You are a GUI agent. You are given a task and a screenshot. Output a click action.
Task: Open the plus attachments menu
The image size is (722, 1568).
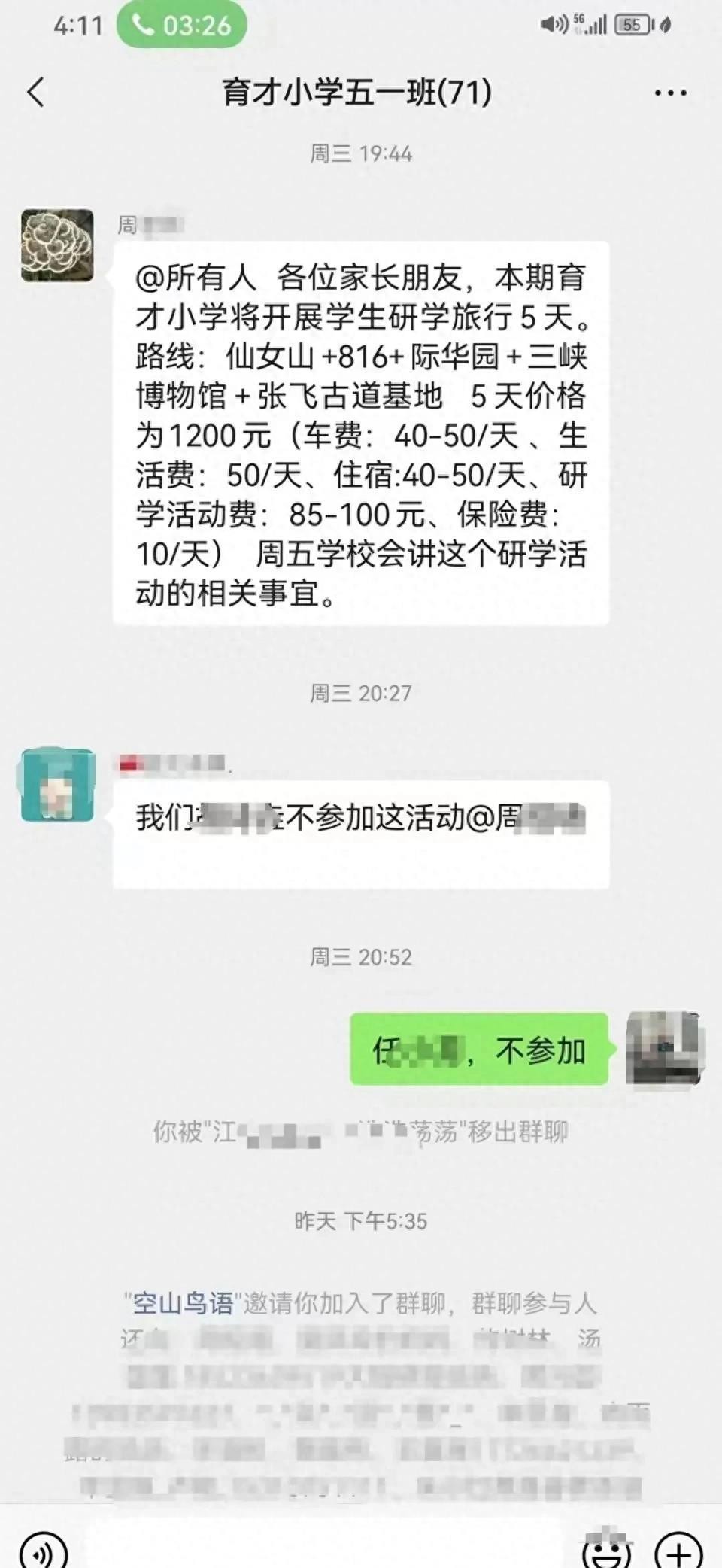click(678, 1550)
